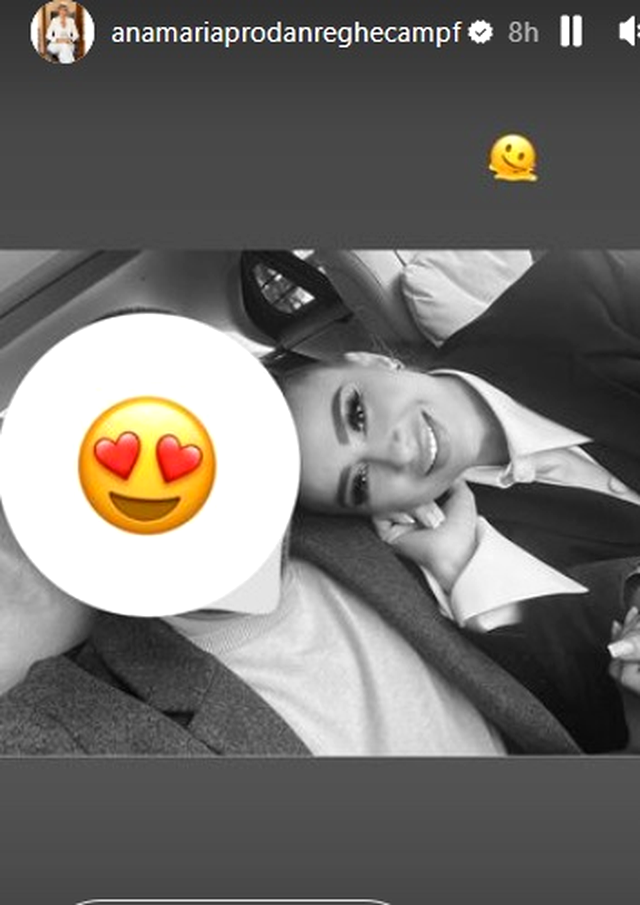Open anamariaprodanreghecampf profile picture
The image size is (640, 905).
coord(62,32)
